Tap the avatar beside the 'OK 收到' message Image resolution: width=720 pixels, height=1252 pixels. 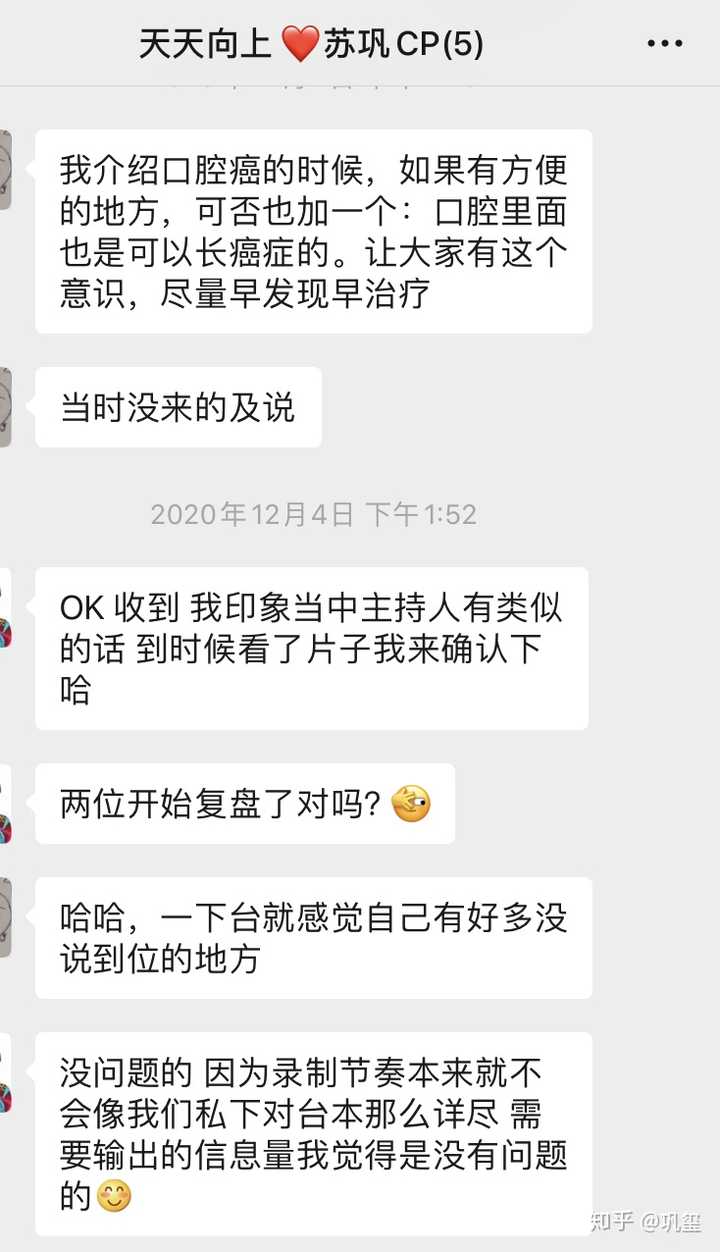pos(5,610)
